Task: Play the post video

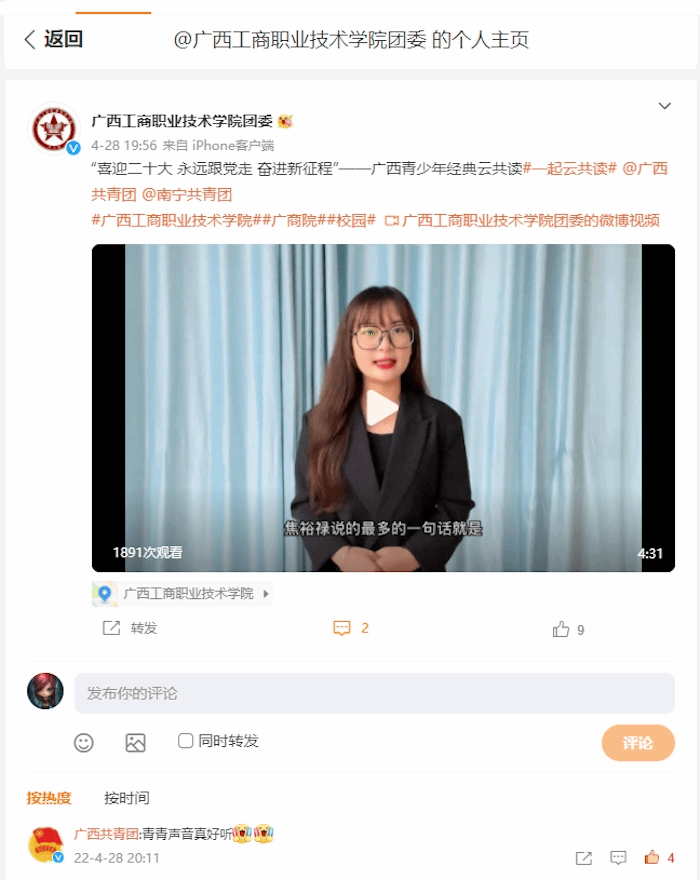Action: (x=383, y=408)
